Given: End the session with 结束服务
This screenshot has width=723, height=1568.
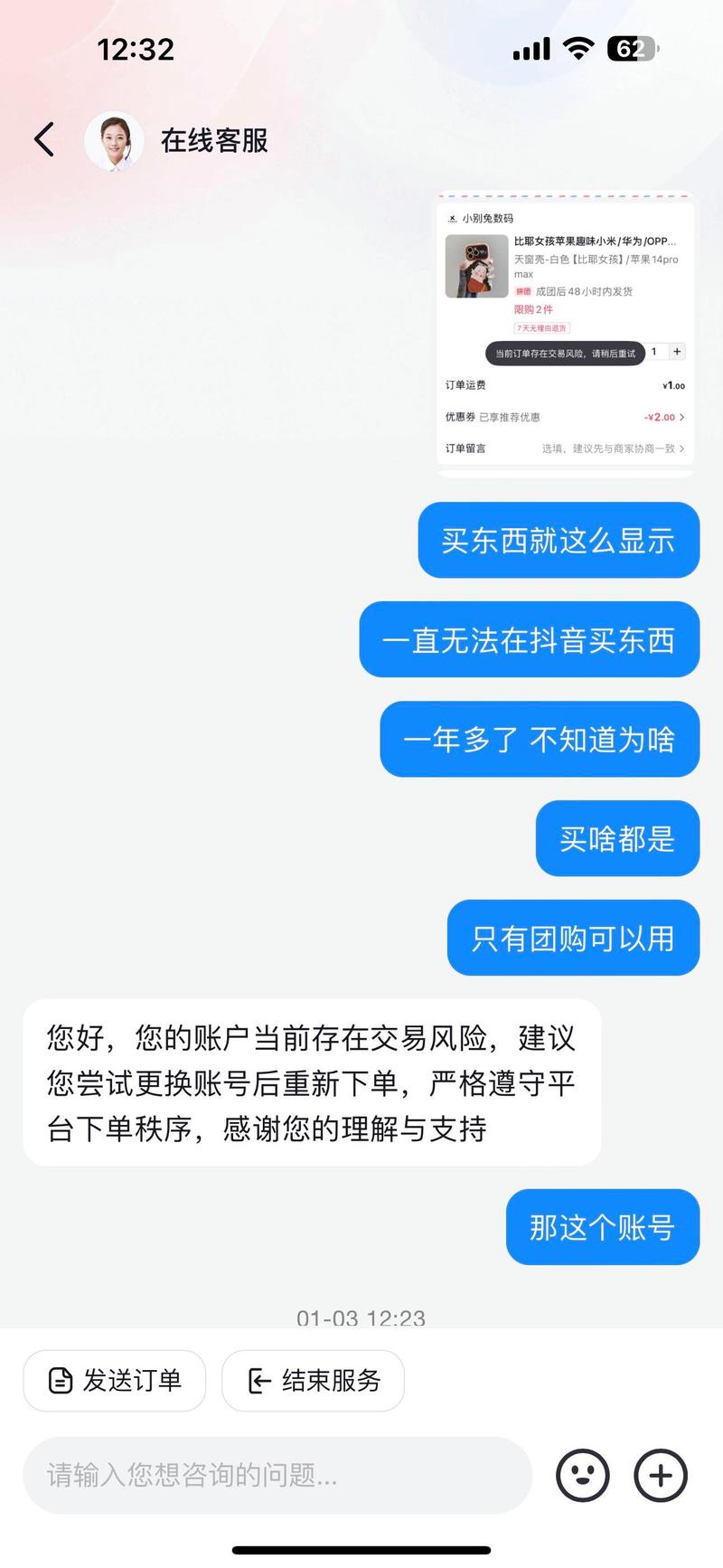Looking at the screenshot, I should 313,1381.
